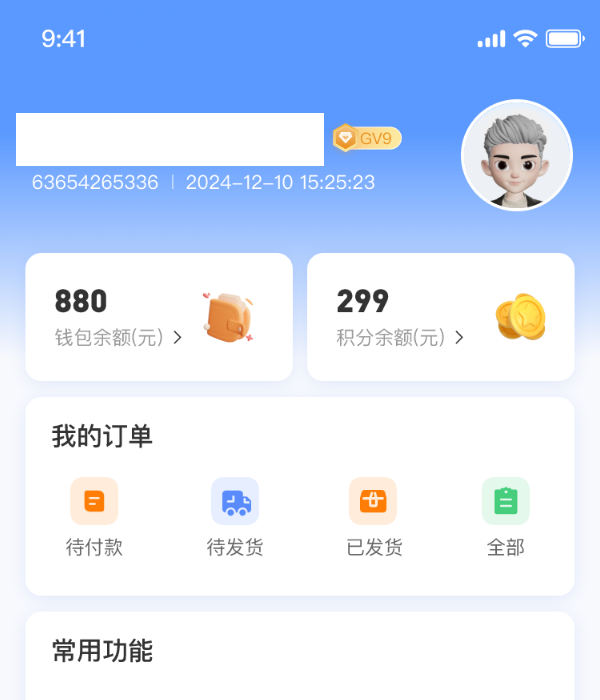Open the profile avatar photo
Screen dimensions: 600x700
pos(517,155)
